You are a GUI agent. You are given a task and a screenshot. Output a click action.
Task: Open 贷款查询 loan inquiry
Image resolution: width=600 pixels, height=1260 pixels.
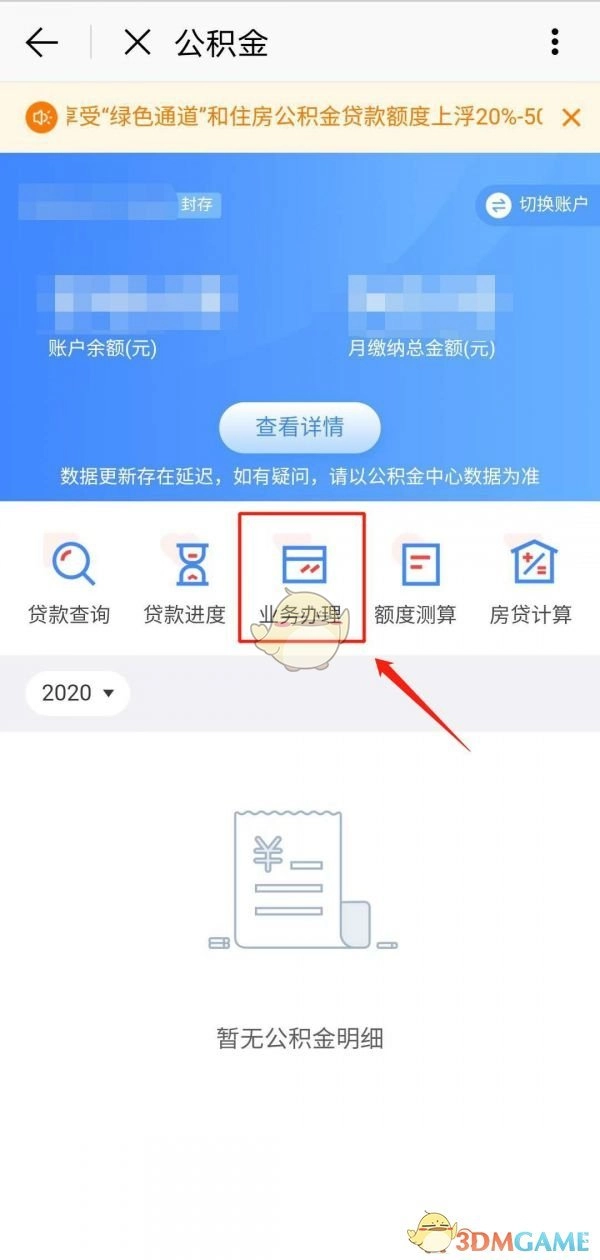[69, 582]
